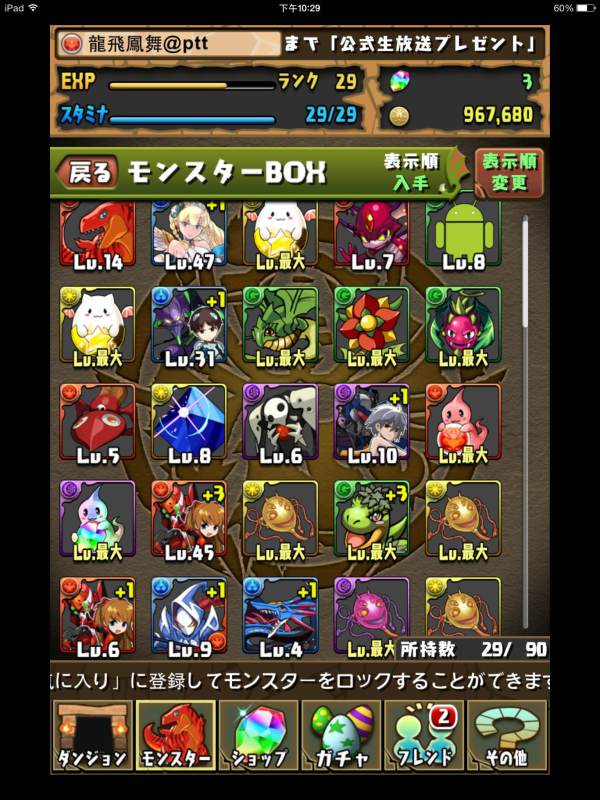The image size is (600, 800).
Task: Select the red flower monster
Action: [x=370, y=325]
